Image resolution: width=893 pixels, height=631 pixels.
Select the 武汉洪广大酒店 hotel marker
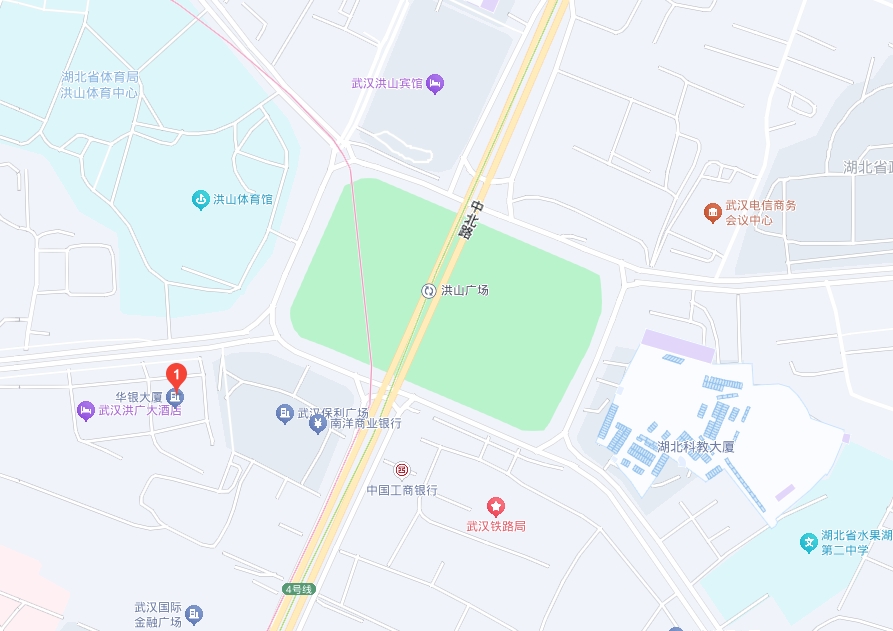coord(86,410)
